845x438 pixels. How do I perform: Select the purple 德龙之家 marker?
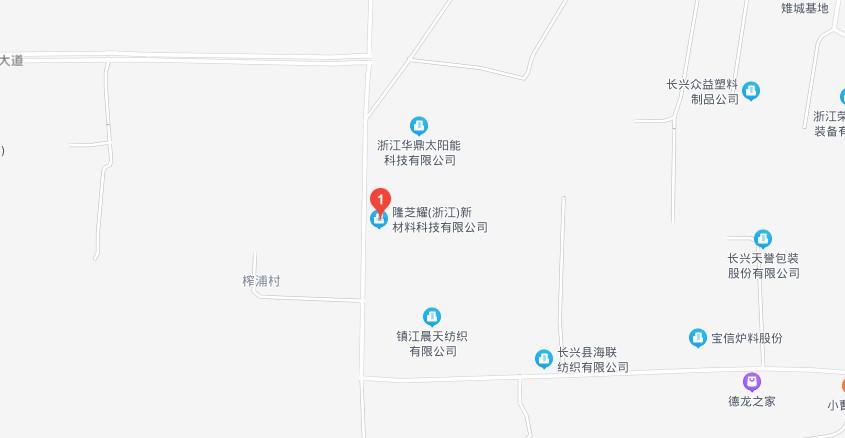tap(752, 382)
